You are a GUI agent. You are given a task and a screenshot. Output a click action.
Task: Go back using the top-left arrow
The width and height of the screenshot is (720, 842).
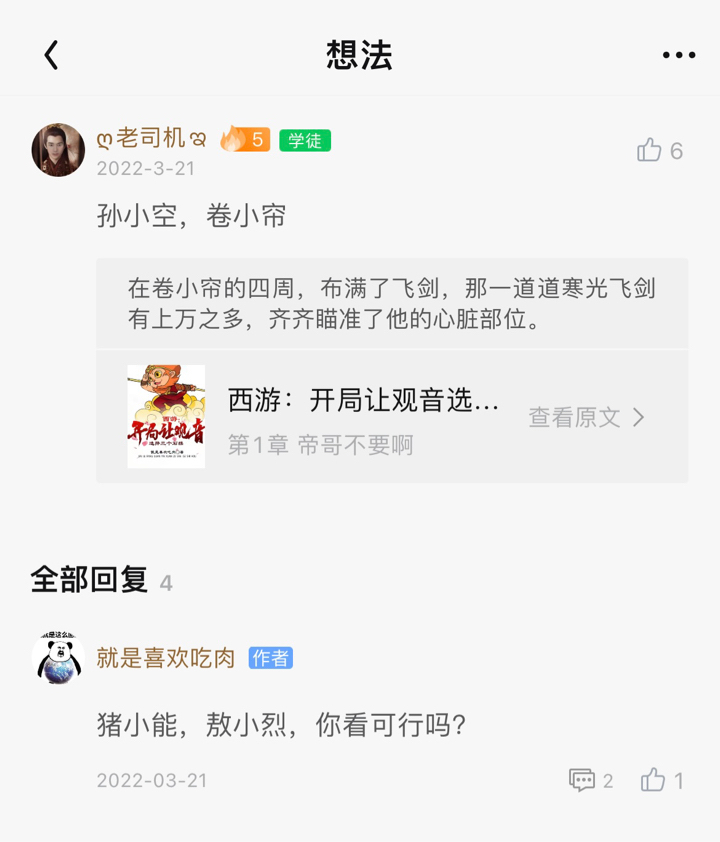click(52, 55)
